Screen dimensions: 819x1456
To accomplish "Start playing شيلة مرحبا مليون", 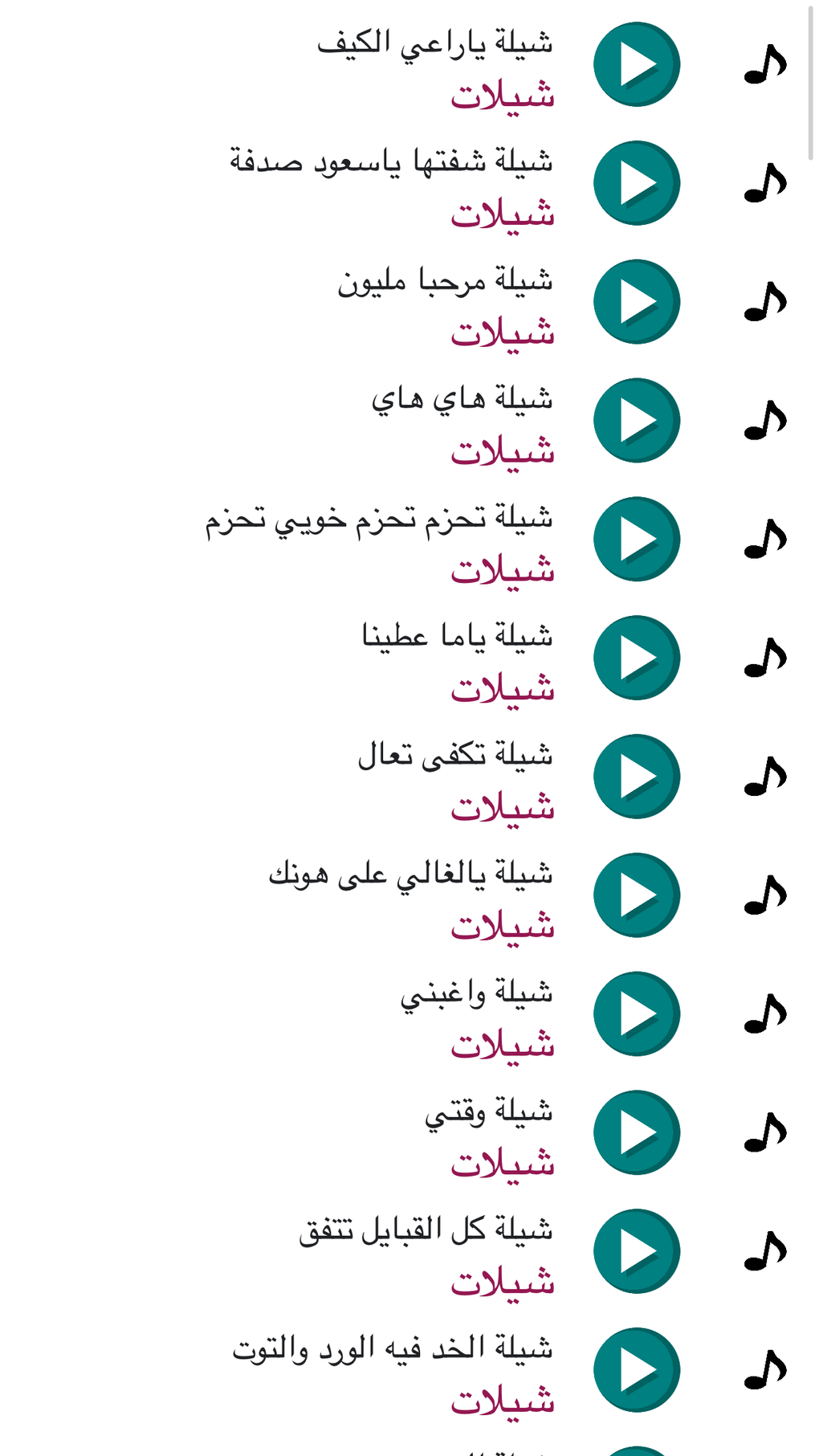I will [636, 302].
